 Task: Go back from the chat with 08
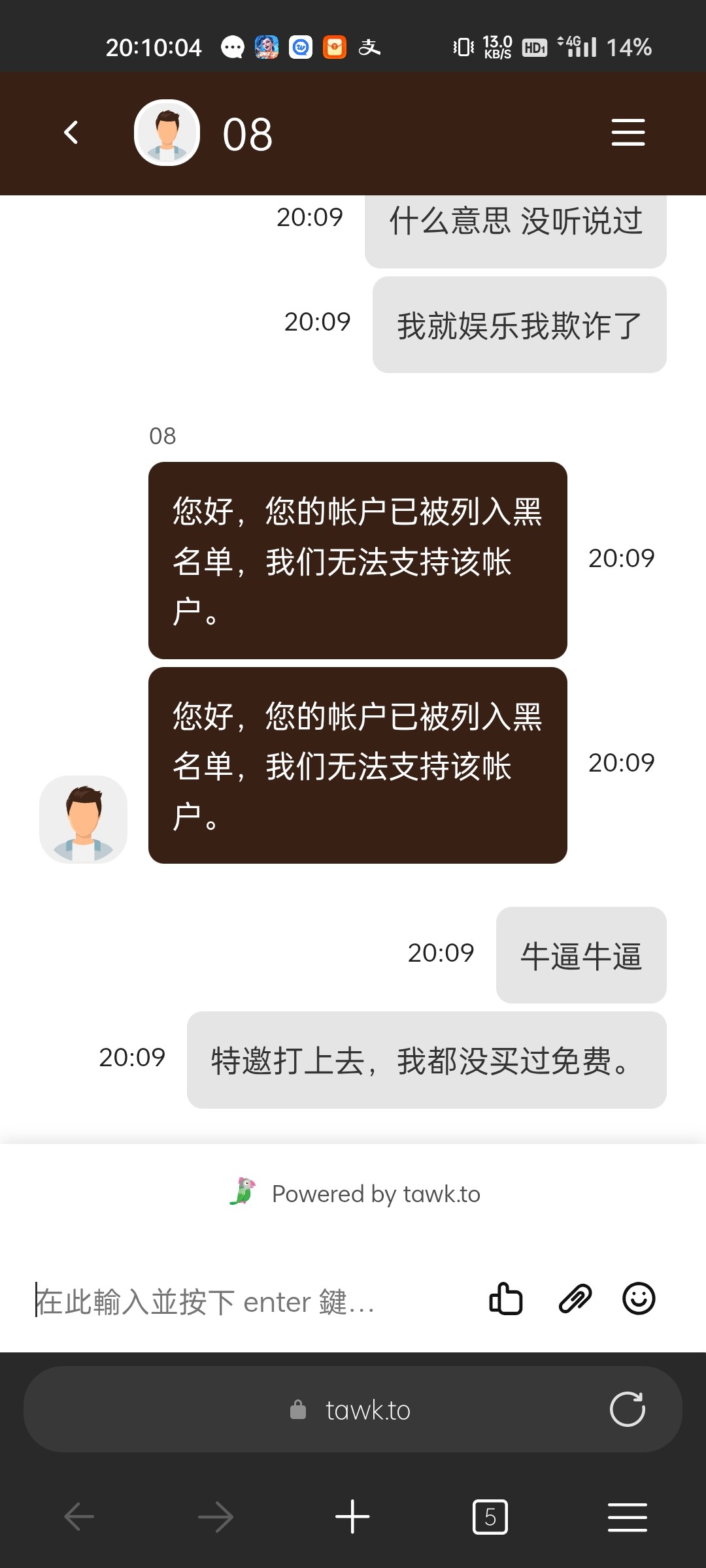[x=71, y=133]
